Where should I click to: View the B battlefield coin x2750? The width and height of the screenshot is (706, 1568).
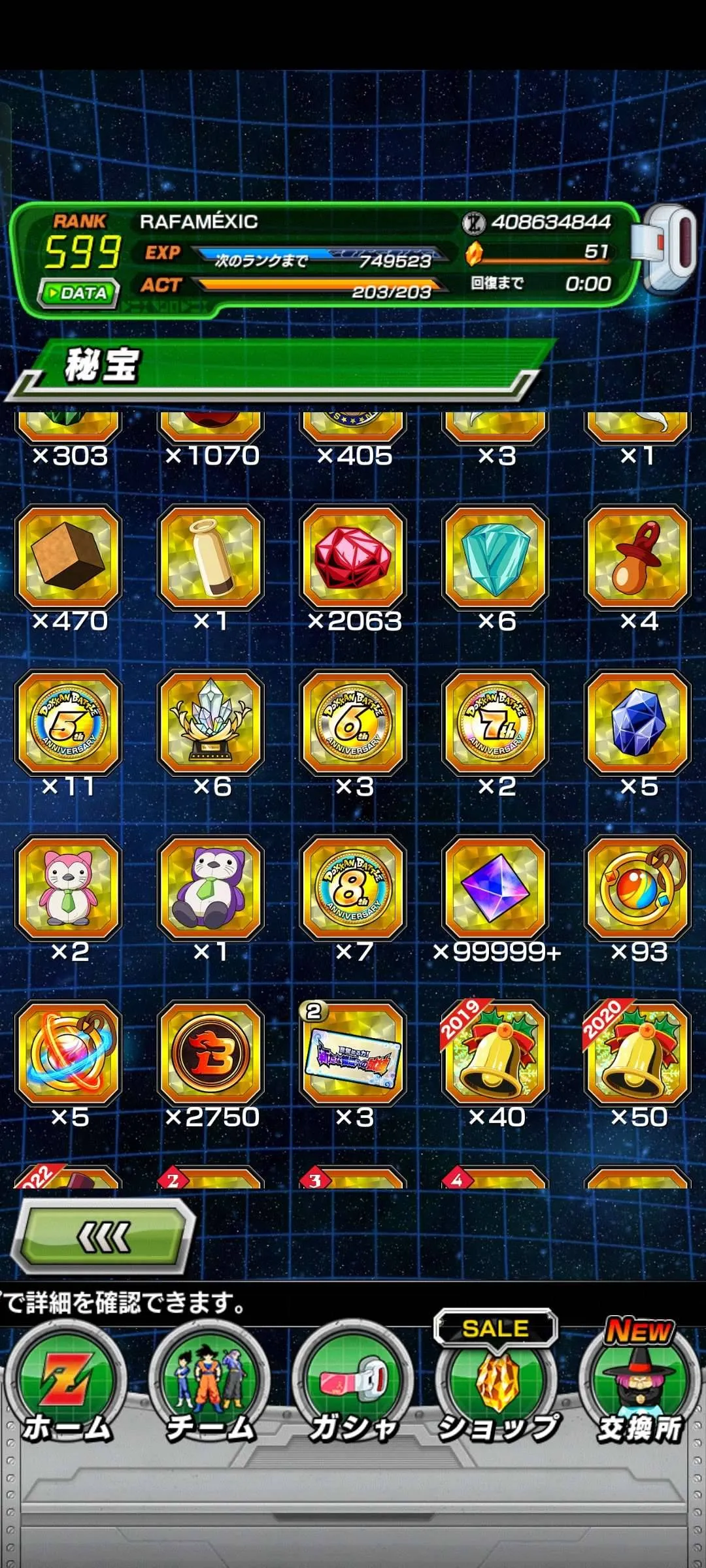point(210,1053)
